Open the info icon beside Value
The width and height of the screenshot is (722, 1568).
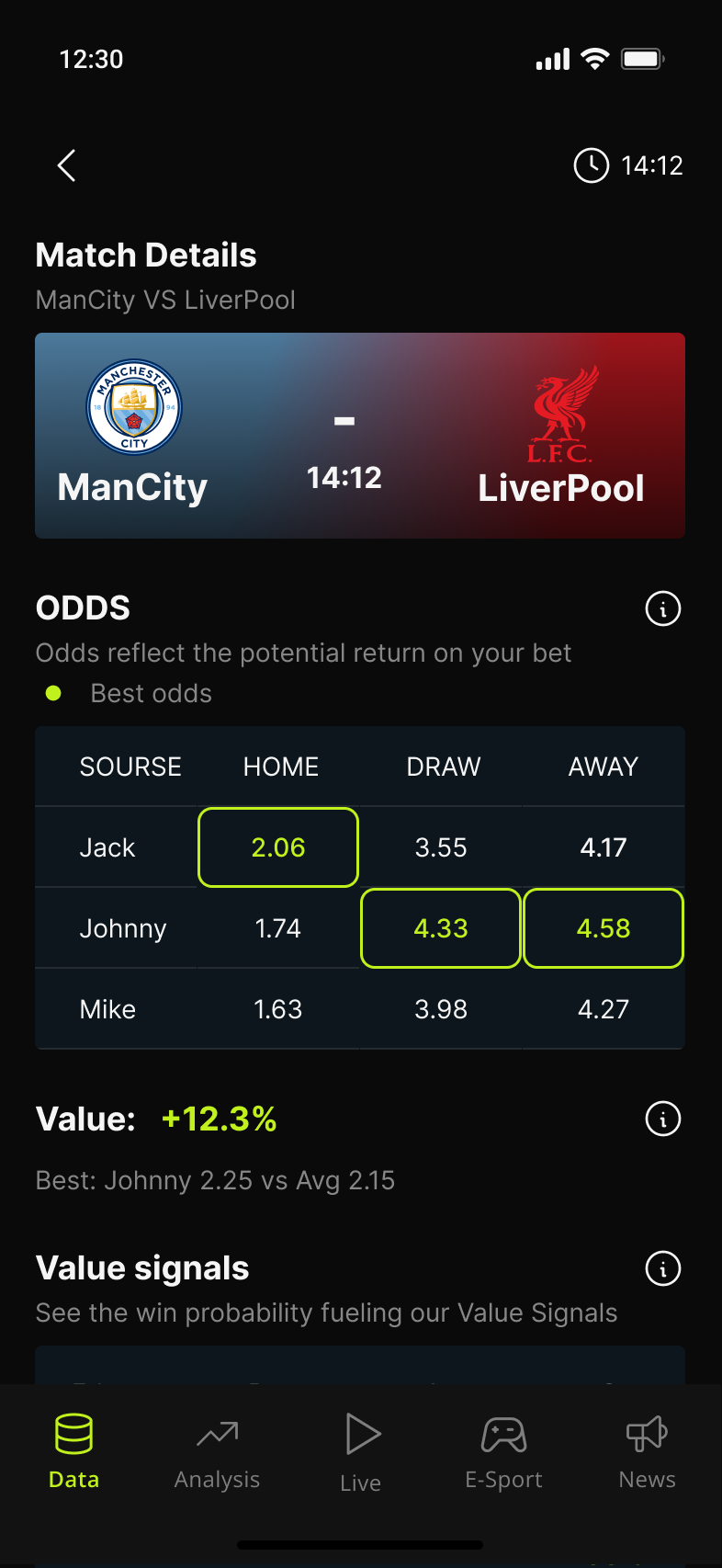[662, 1119]
